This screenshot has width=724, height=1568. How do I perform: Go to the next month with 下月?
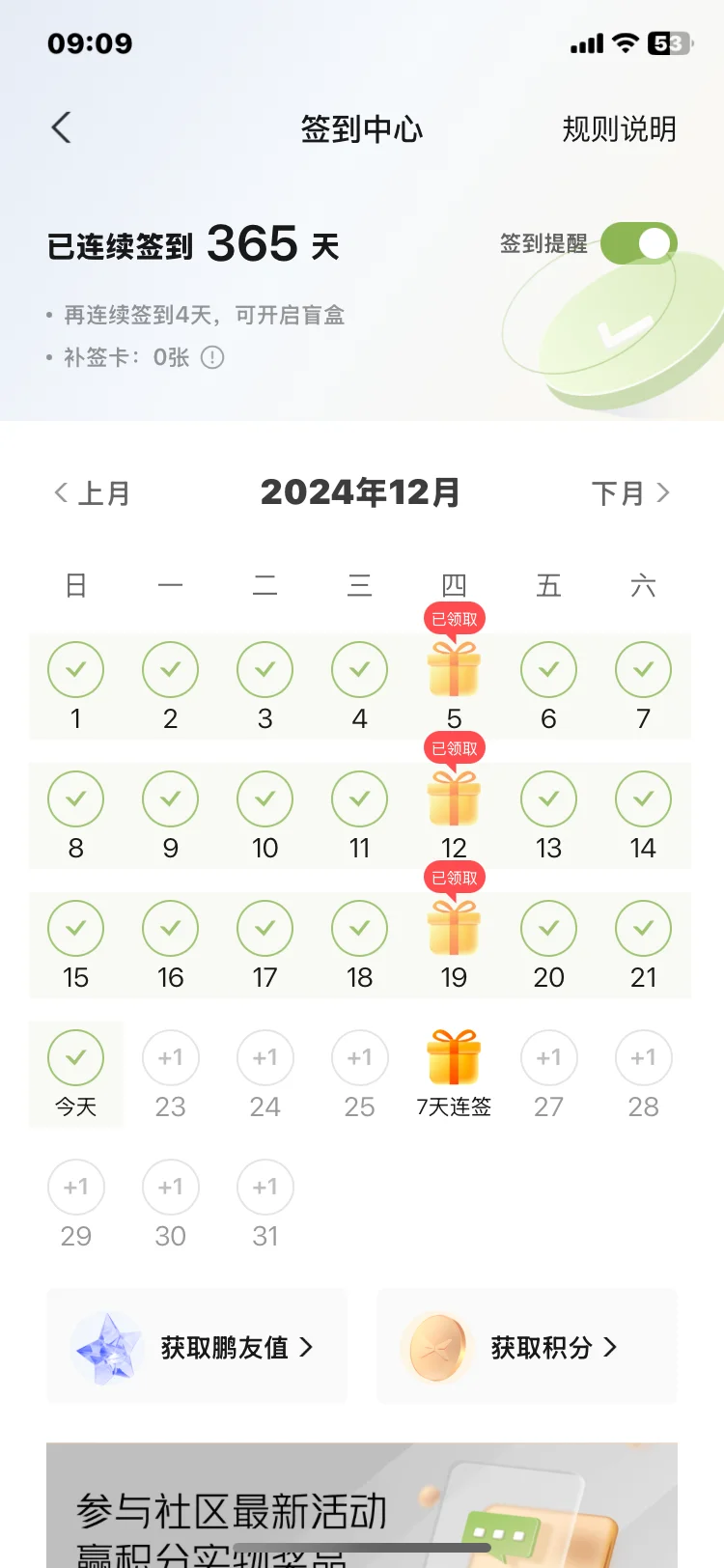click(x=630, y=493)
